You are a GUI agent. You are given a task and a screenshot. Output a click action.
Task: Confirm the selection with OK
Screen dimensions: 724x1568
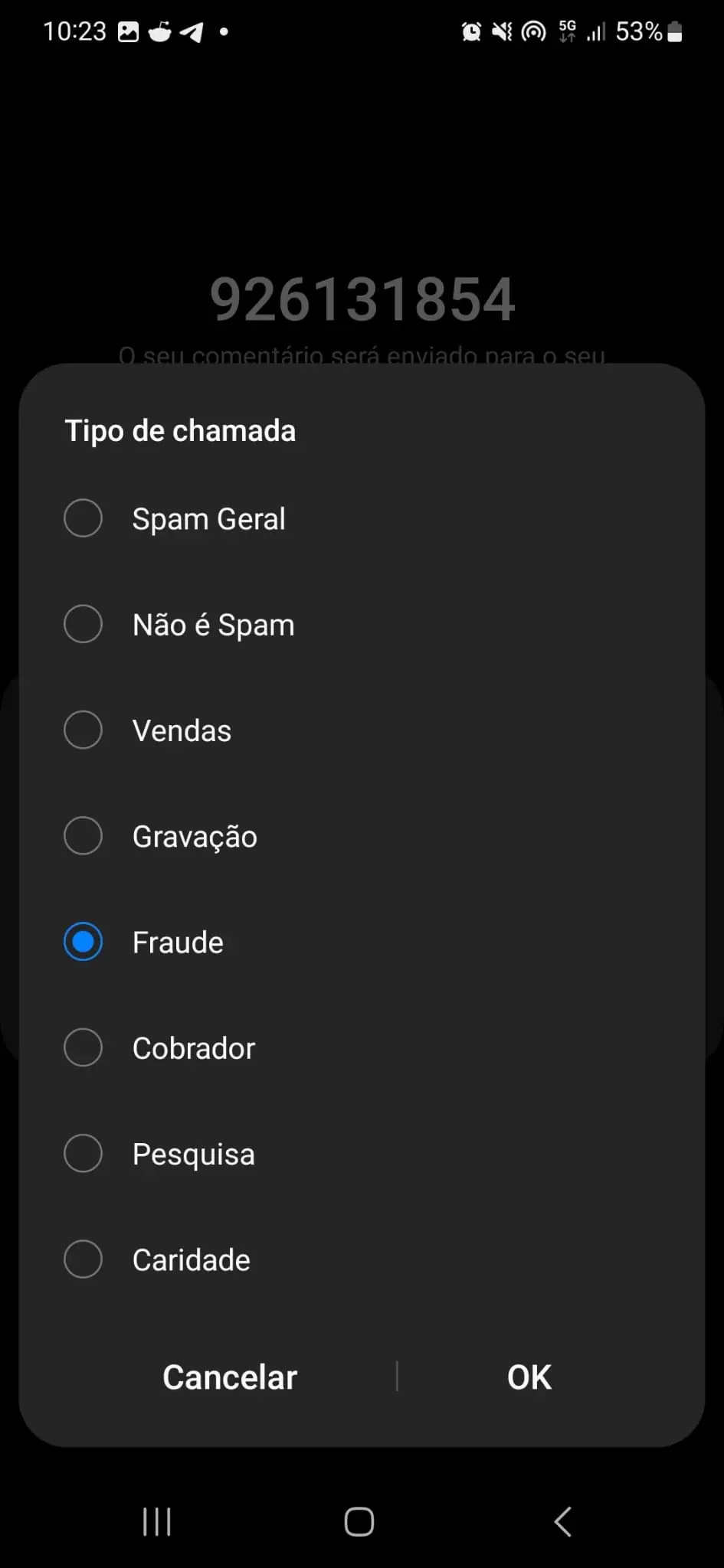point(529,1377)
